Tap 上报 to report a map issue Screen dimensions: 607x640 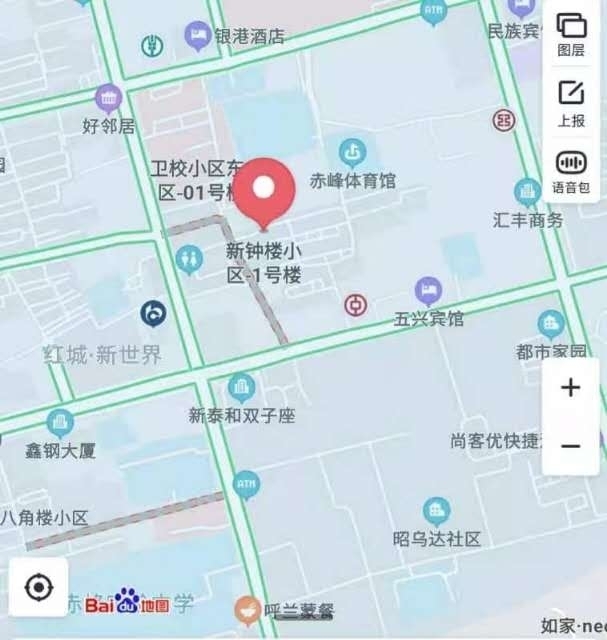tap(571, 104)
